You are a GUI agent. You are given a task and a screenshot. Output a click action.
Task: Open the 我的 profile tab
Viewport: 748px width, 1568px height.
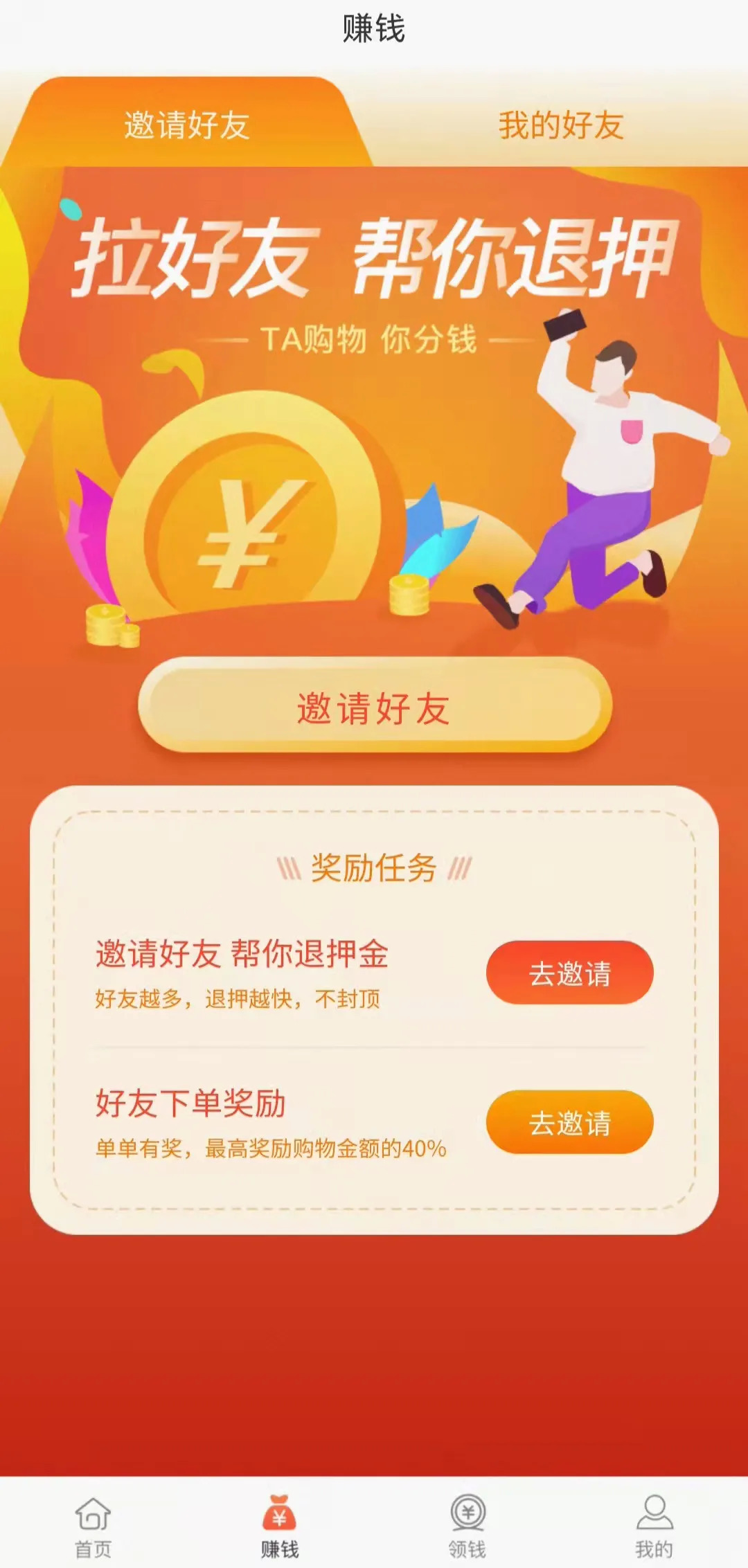(x=654, y=1525)
